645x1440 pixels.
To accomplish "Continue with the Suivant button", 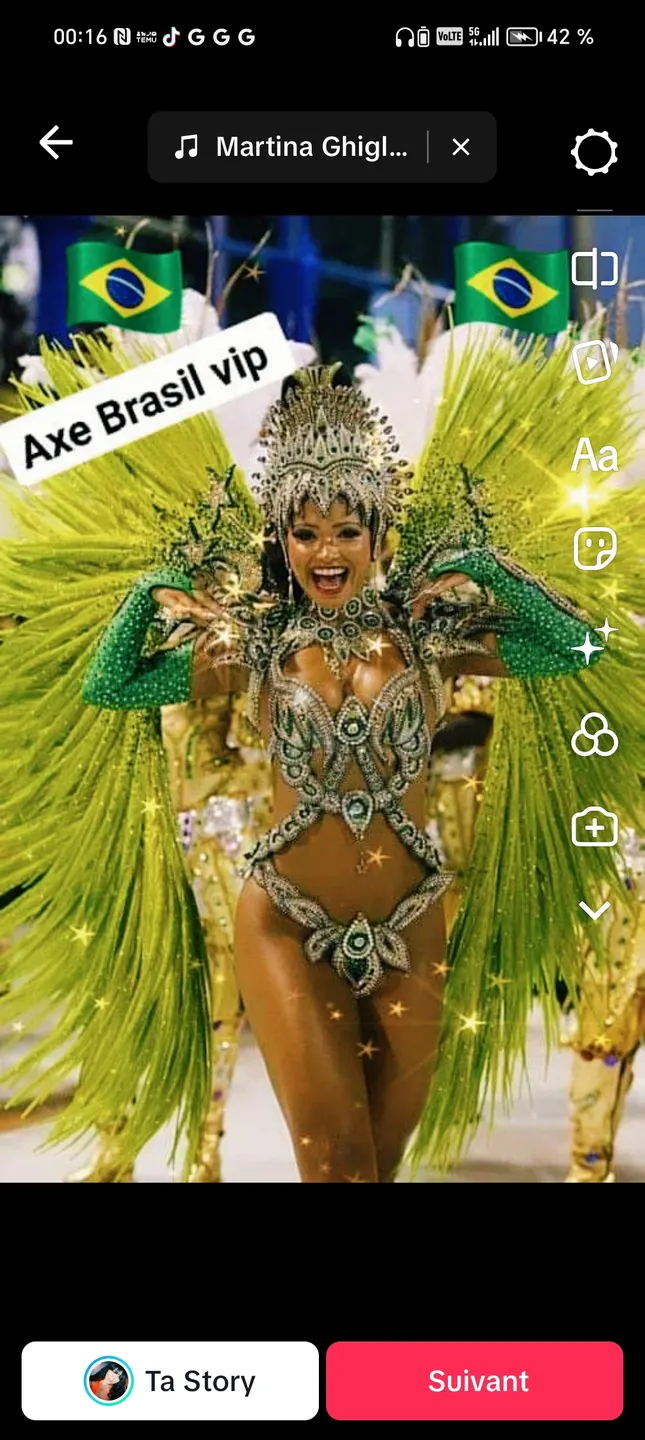I will click(x=475, y=1381).
